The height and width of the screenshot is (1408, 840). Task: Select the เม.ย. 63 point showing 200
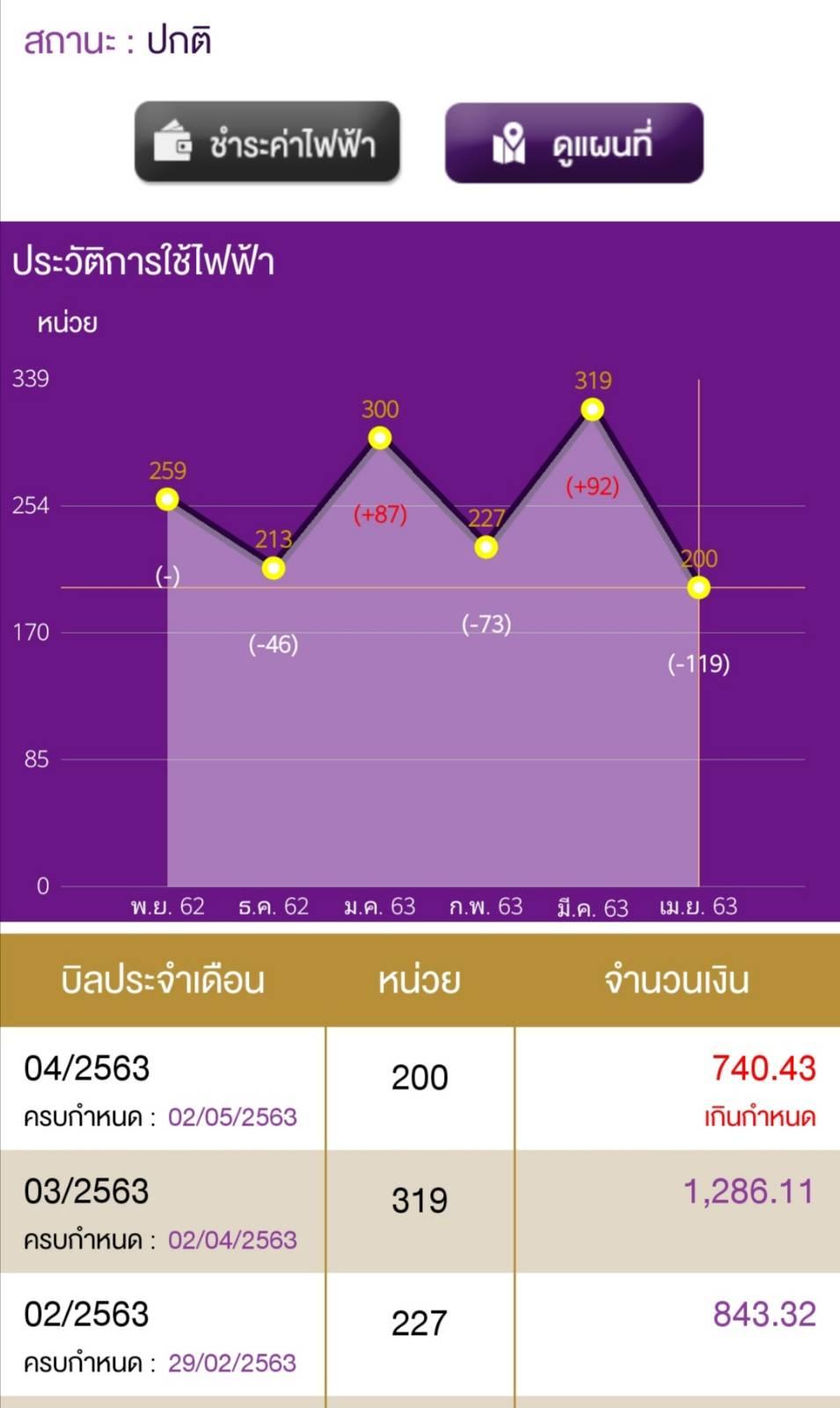pyautogui.click(x=698, y=587)
